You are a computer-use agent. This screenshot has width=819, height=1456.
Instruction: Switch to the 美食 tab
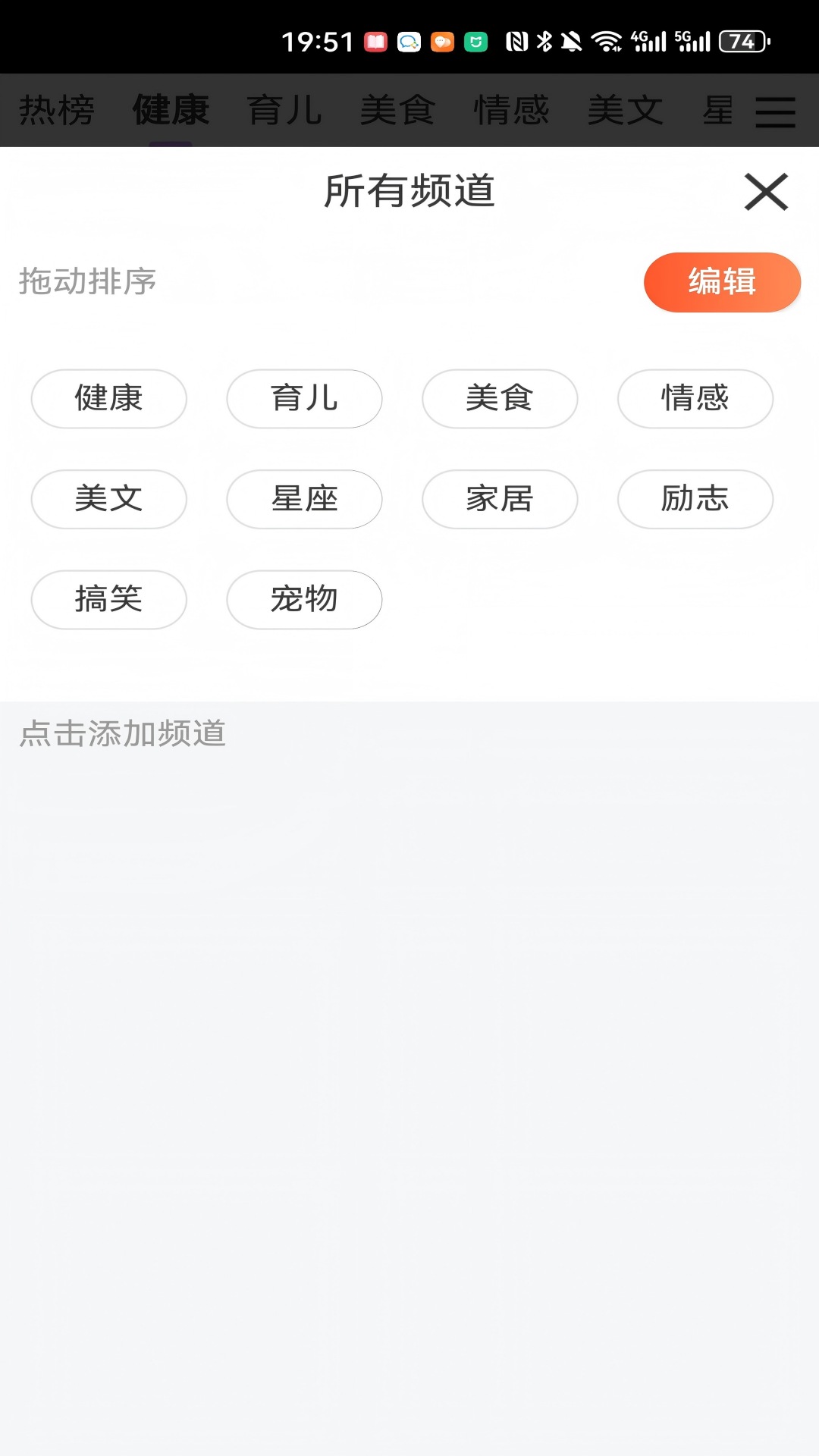[397, 110]
